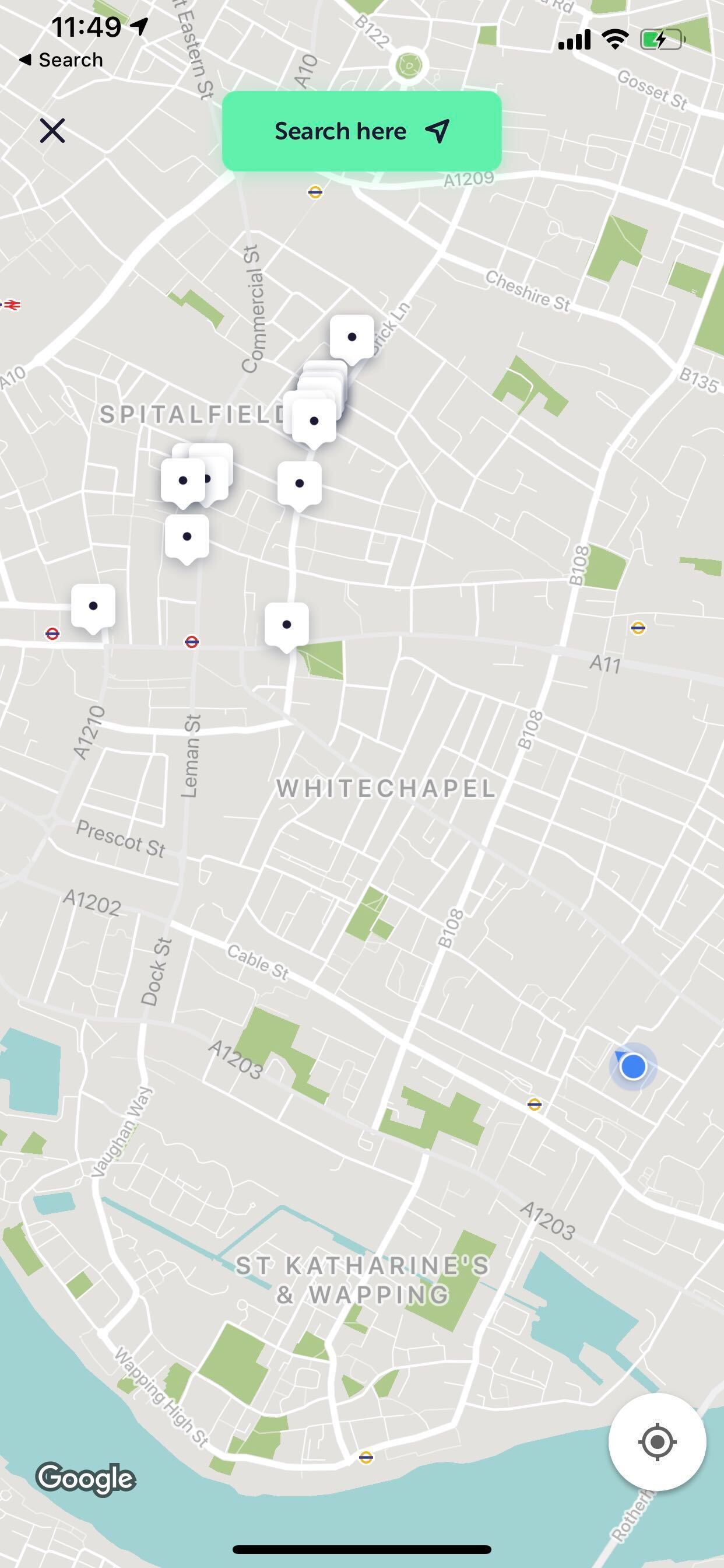Open the pin beside the small park on A11
724x1568 pixels.
pos(287,625)
